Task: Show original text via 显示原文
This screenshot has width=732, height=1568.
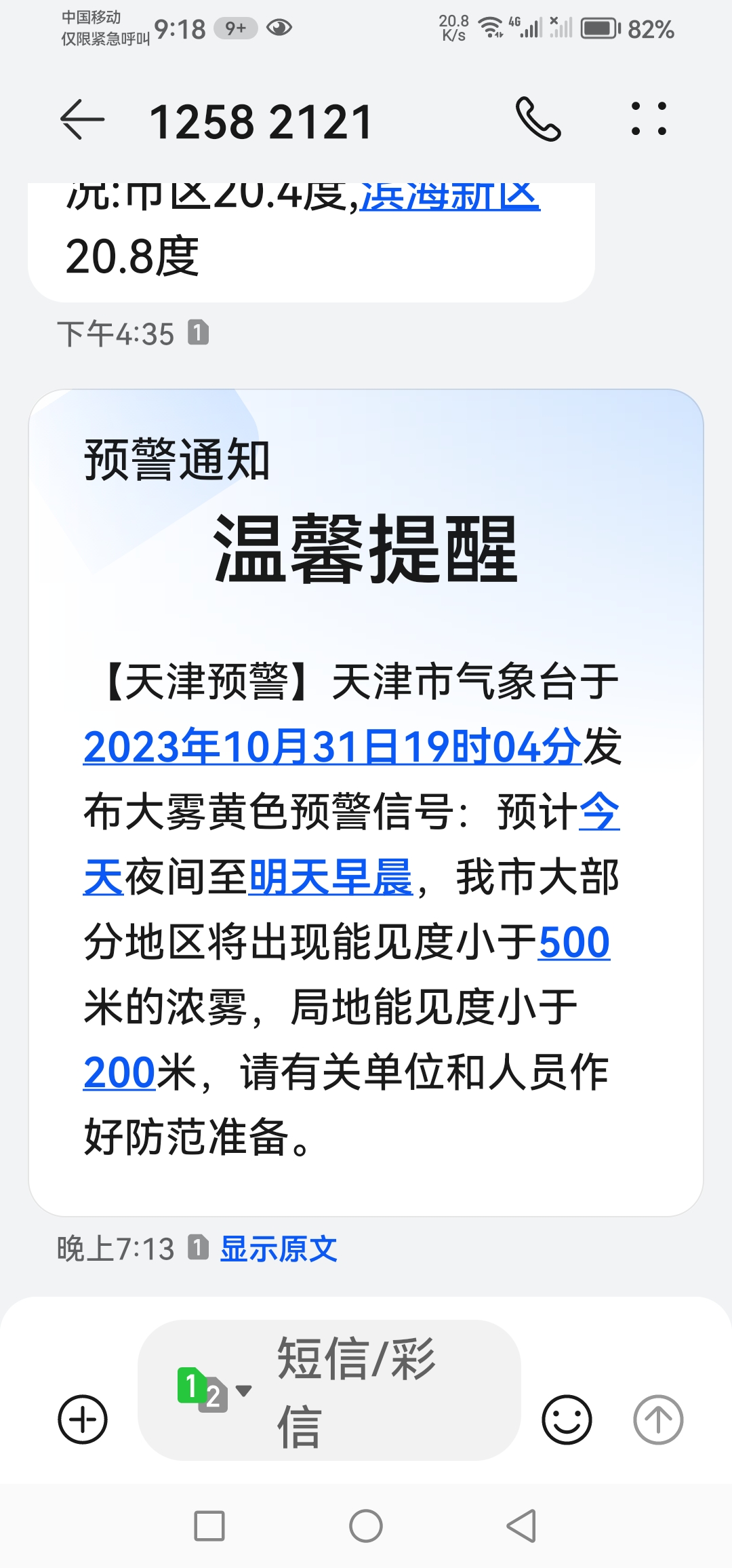Action: [279, 1249]
